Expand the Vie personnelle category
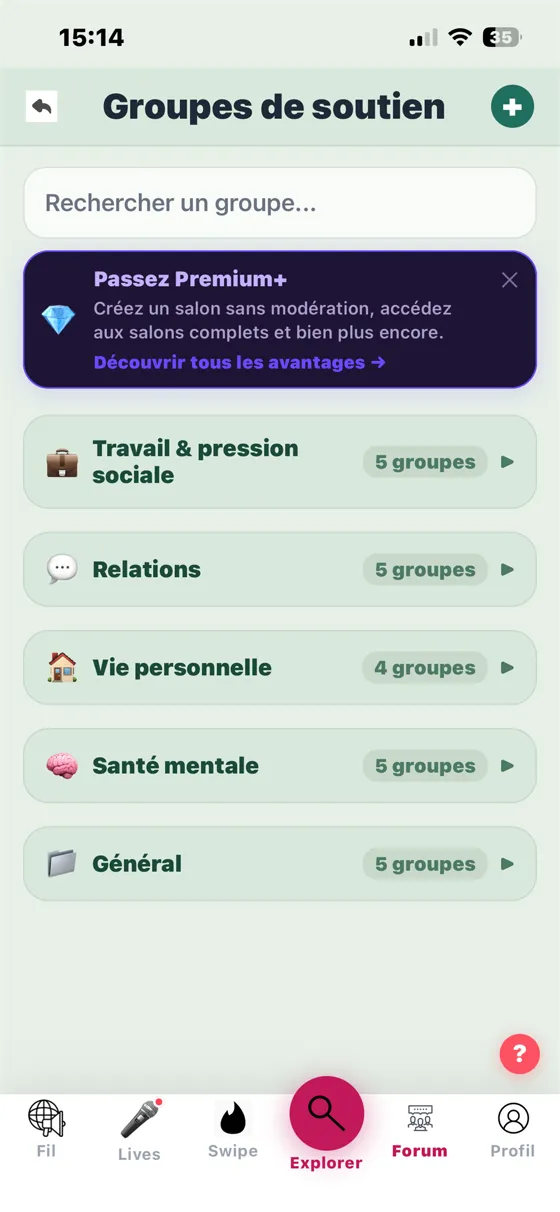 click(x=280, y=667)
